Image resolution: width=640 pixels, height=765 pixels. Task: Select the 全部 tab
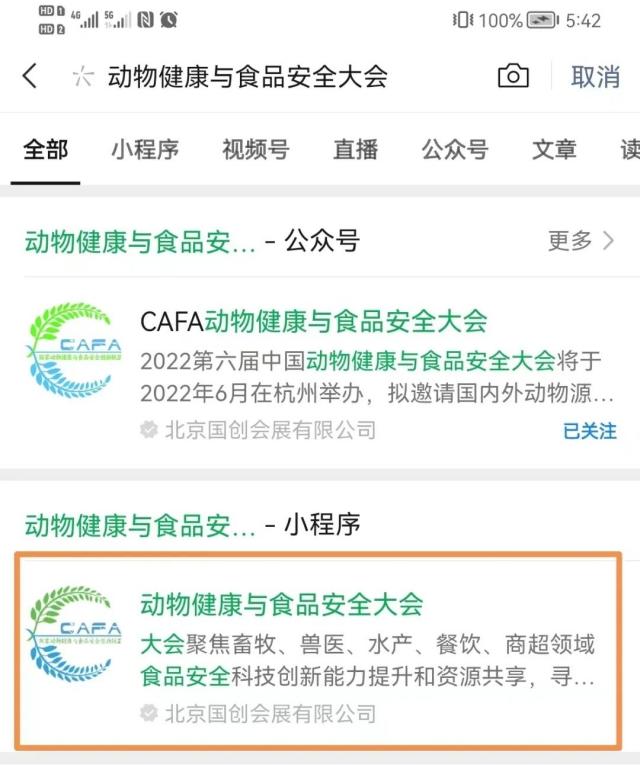pos(46,150)
